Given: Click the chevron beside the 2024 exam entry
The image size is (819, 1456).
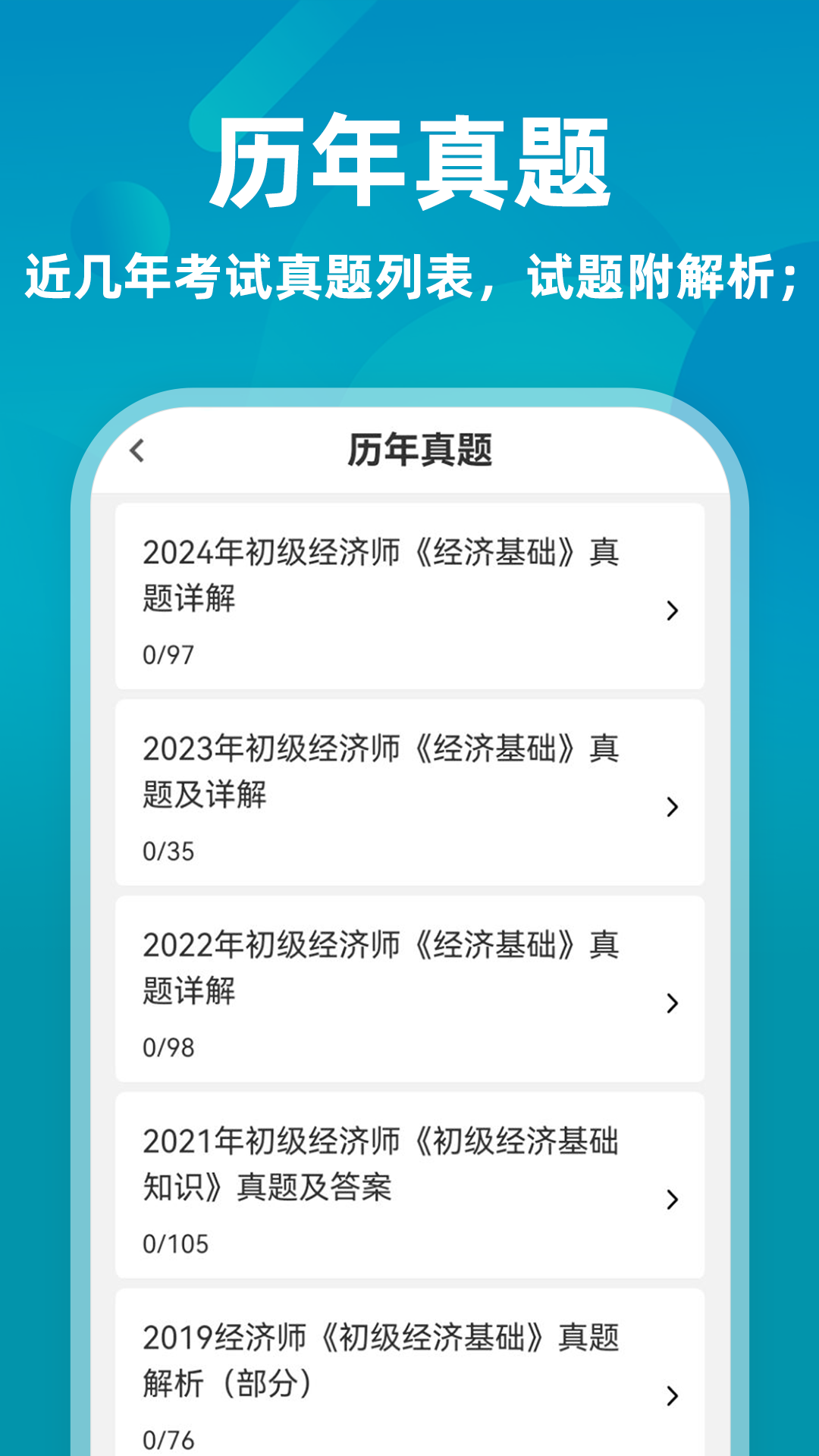Looking at the screenshot, I should (x=671, y=612).
